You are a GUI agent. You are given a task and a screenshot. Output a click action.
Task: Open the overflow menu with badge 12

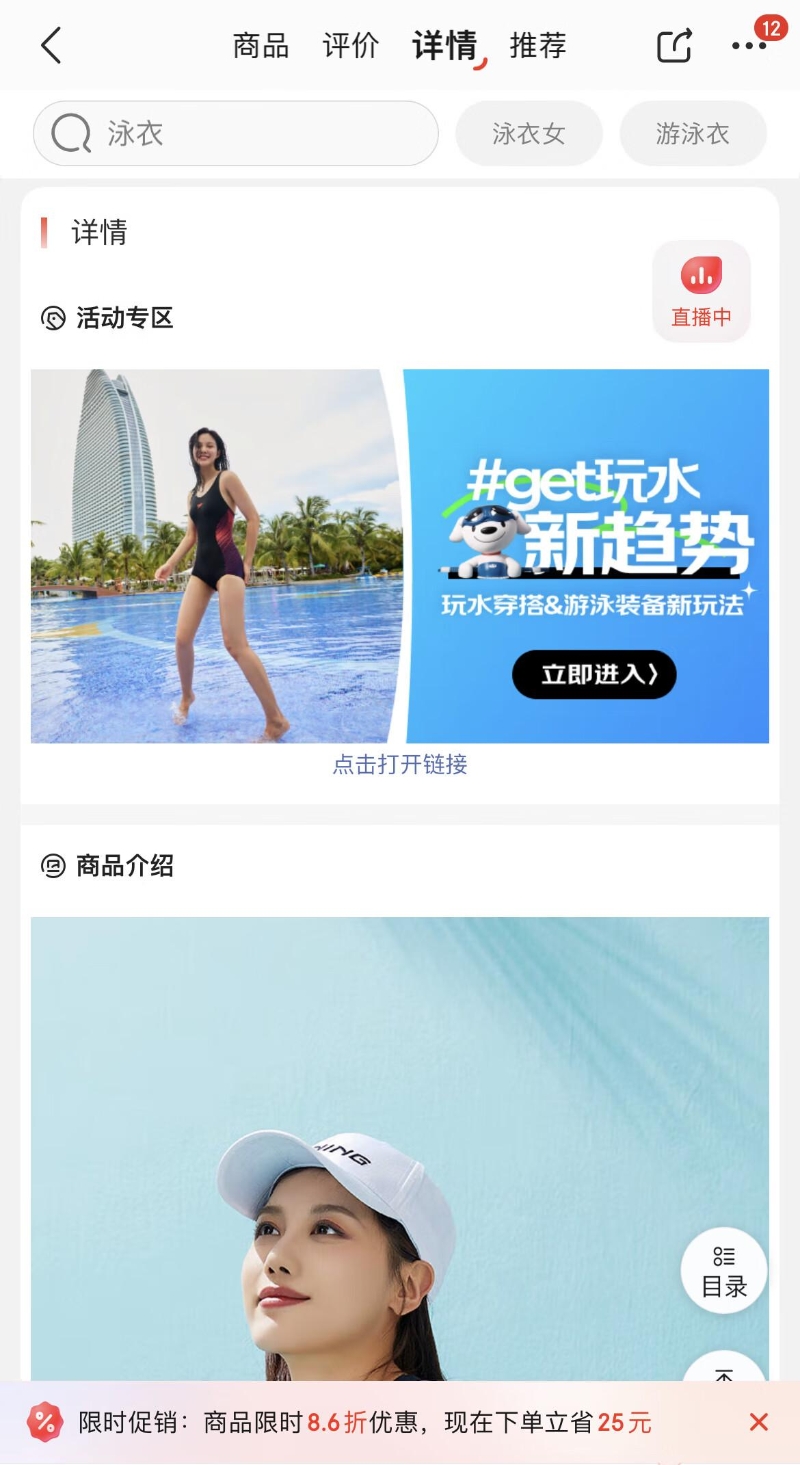(748, 46)
